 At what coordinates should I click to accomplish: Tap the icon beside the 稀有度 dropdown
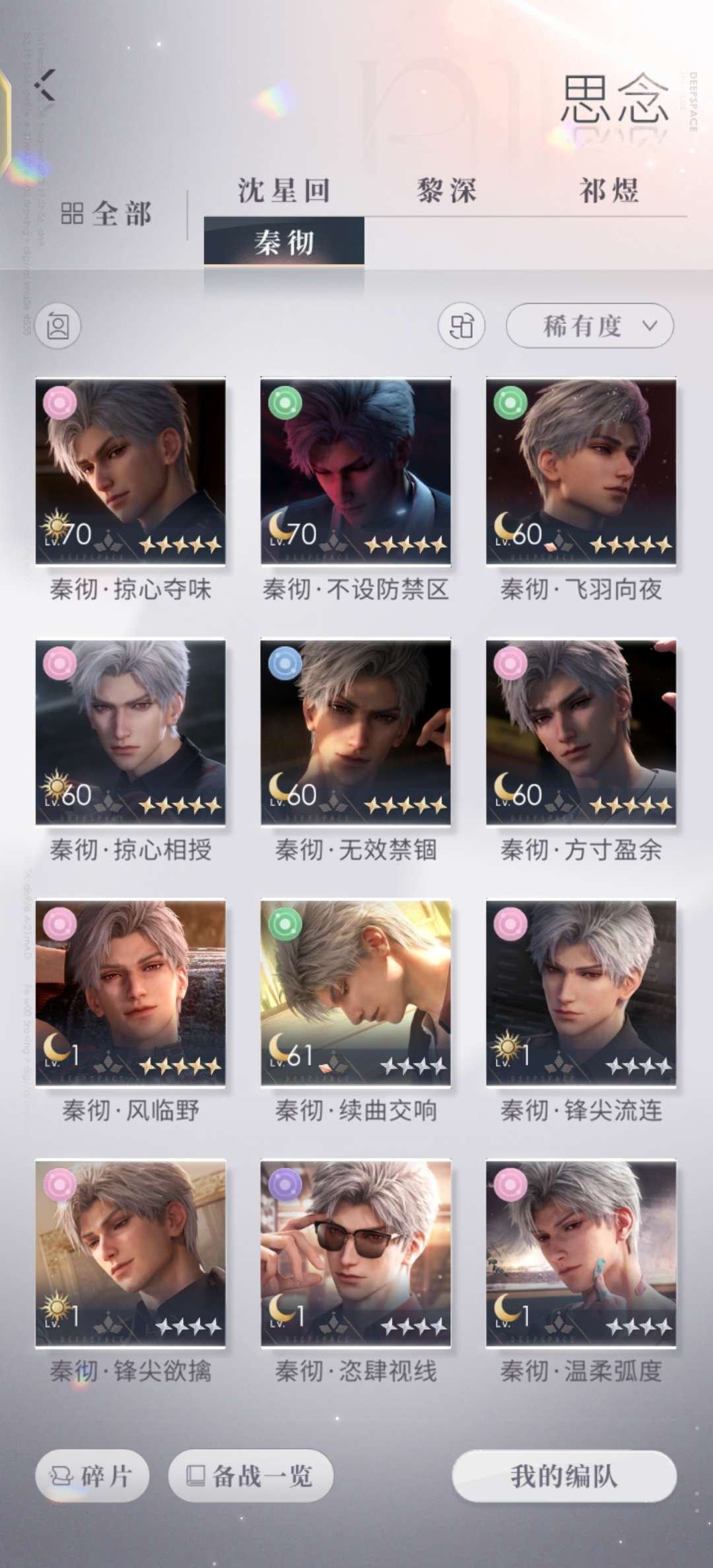pyautogui.click(x=461, y=326)
